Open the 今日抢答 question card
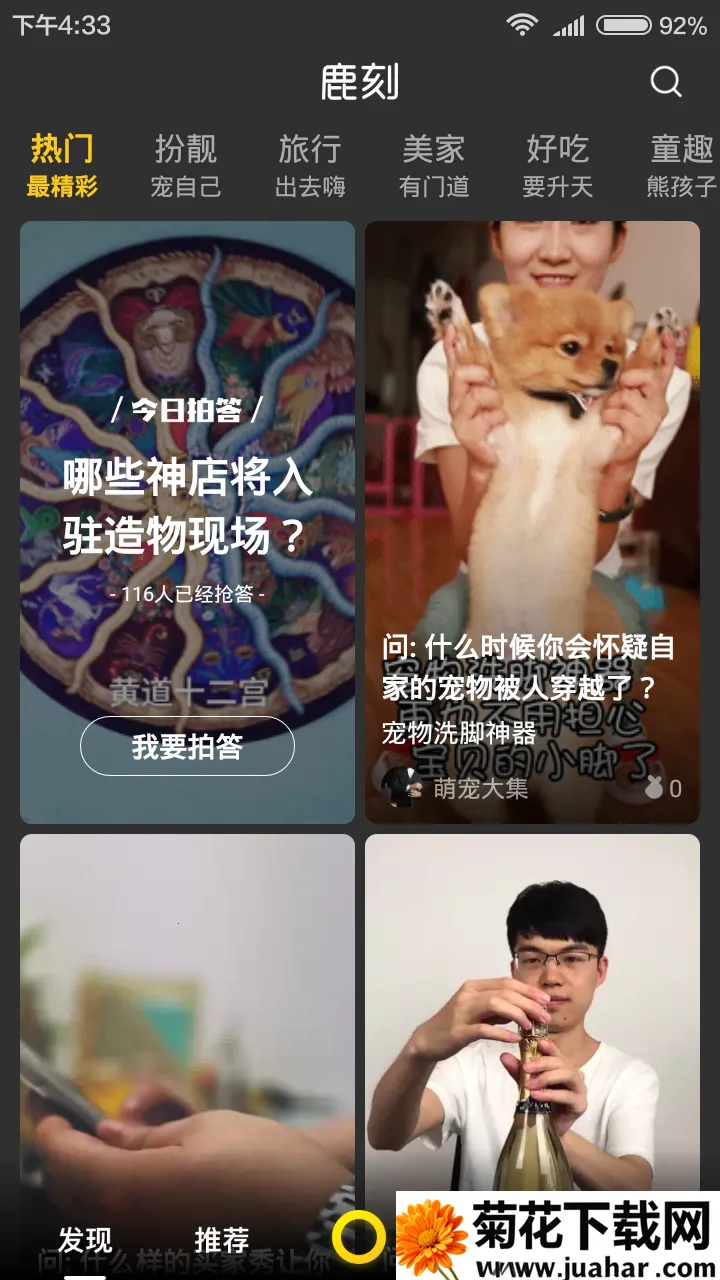The image size is (720, 1280). 187,480
